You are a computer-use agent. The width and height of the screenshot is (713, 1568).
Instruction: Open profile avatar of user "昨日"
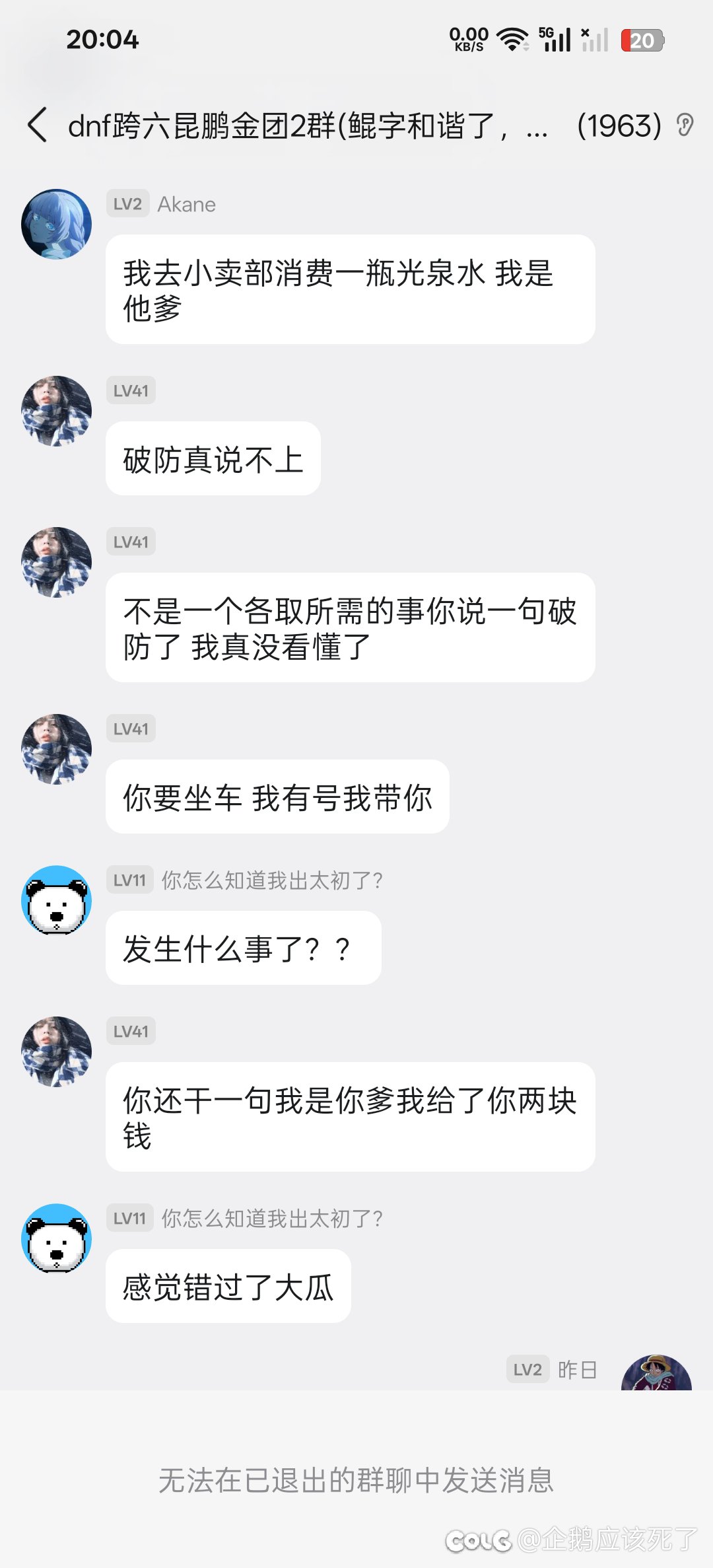tap(656, 1374)
